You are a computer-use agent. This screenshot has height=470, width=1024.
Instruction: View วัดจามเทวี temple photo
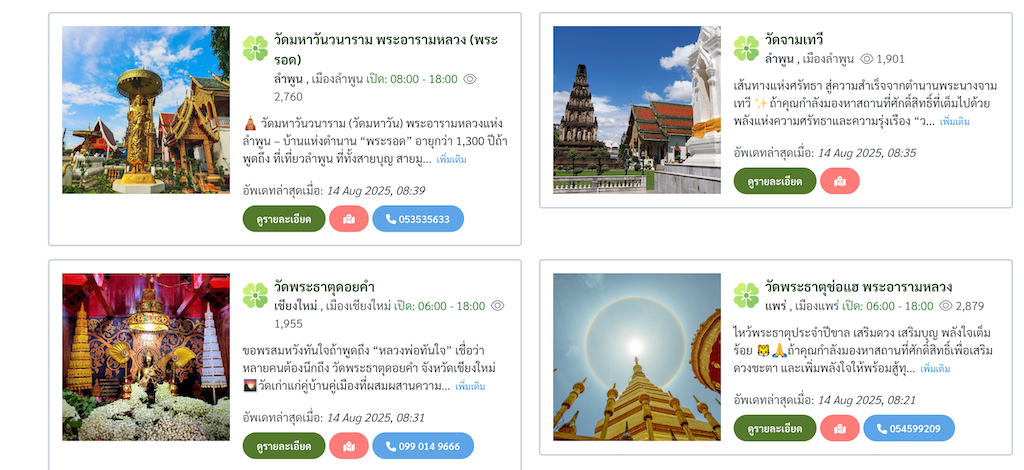tap(637, 110)
